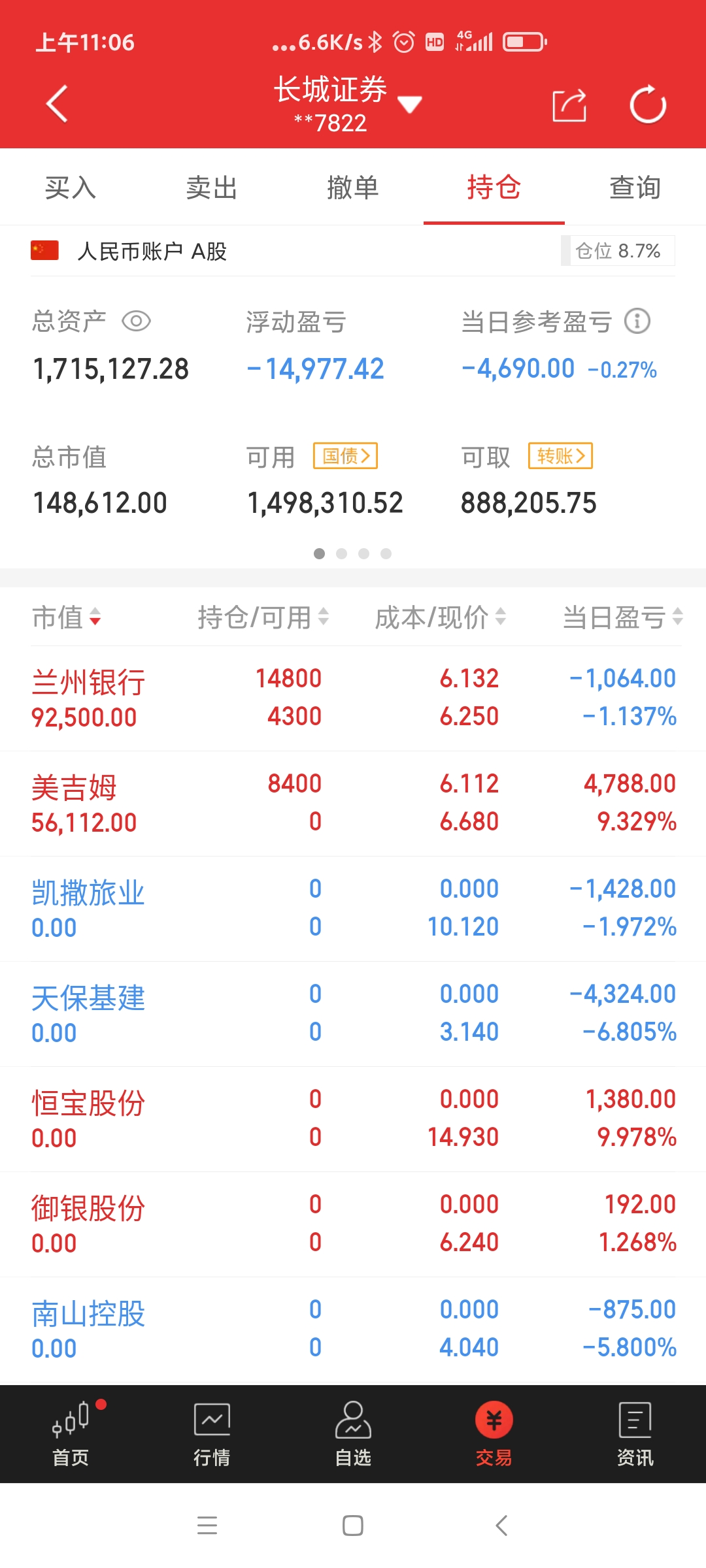Switch to the 买入 tab
The height and width of the screenshot is (1568, 706).
point(71,188)
